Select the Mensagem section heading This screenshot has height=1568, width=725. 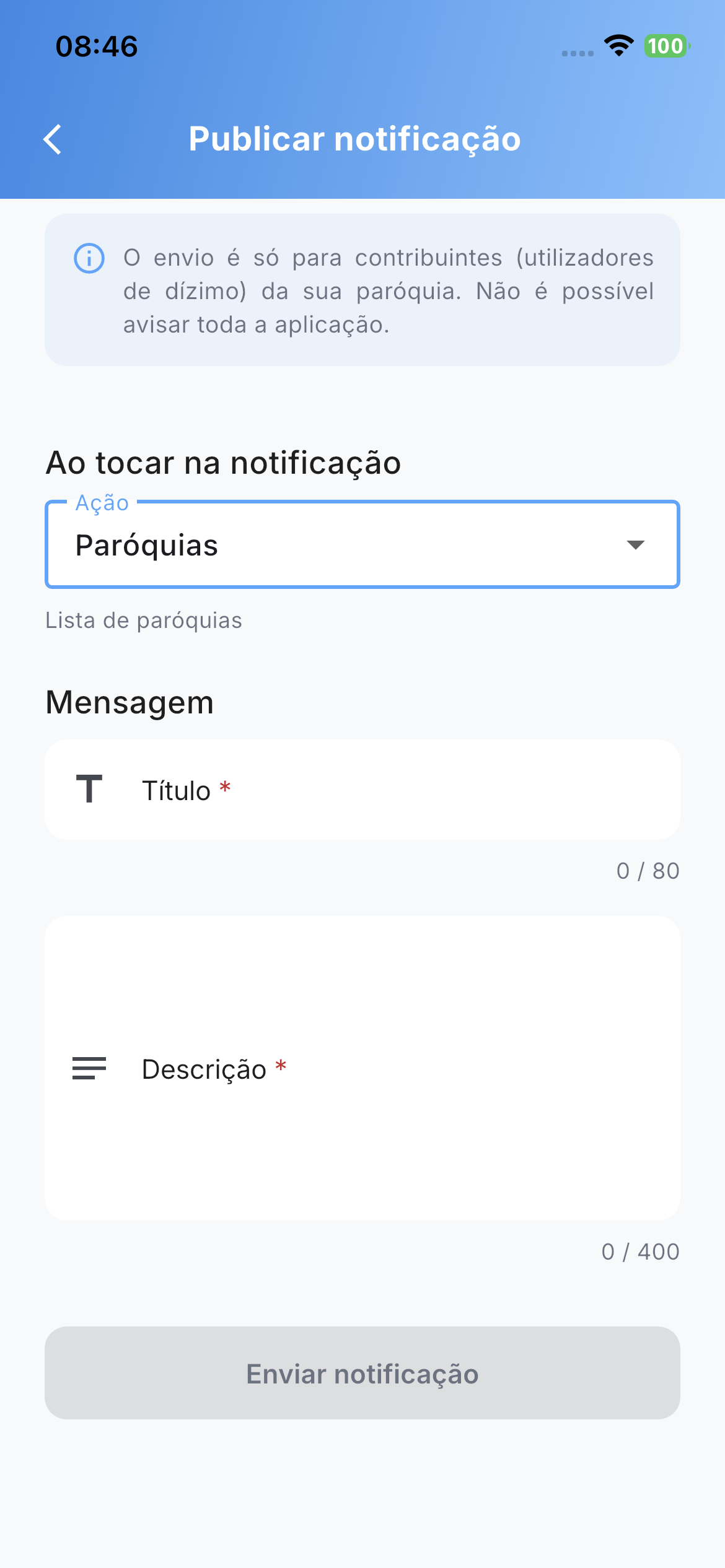pyautogui.click(x=130, y=702)
